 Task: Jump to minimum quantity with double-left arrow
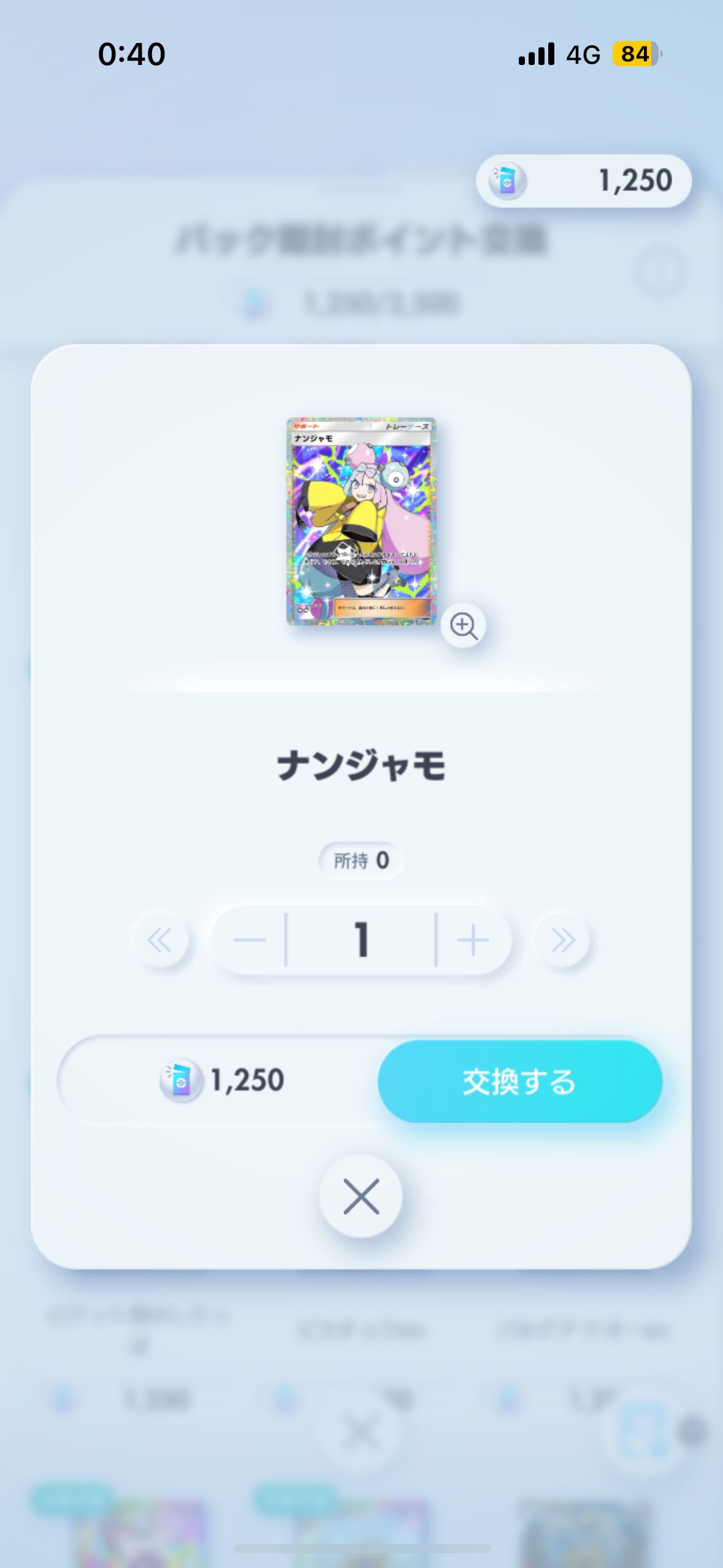click(x=160, y=940)
